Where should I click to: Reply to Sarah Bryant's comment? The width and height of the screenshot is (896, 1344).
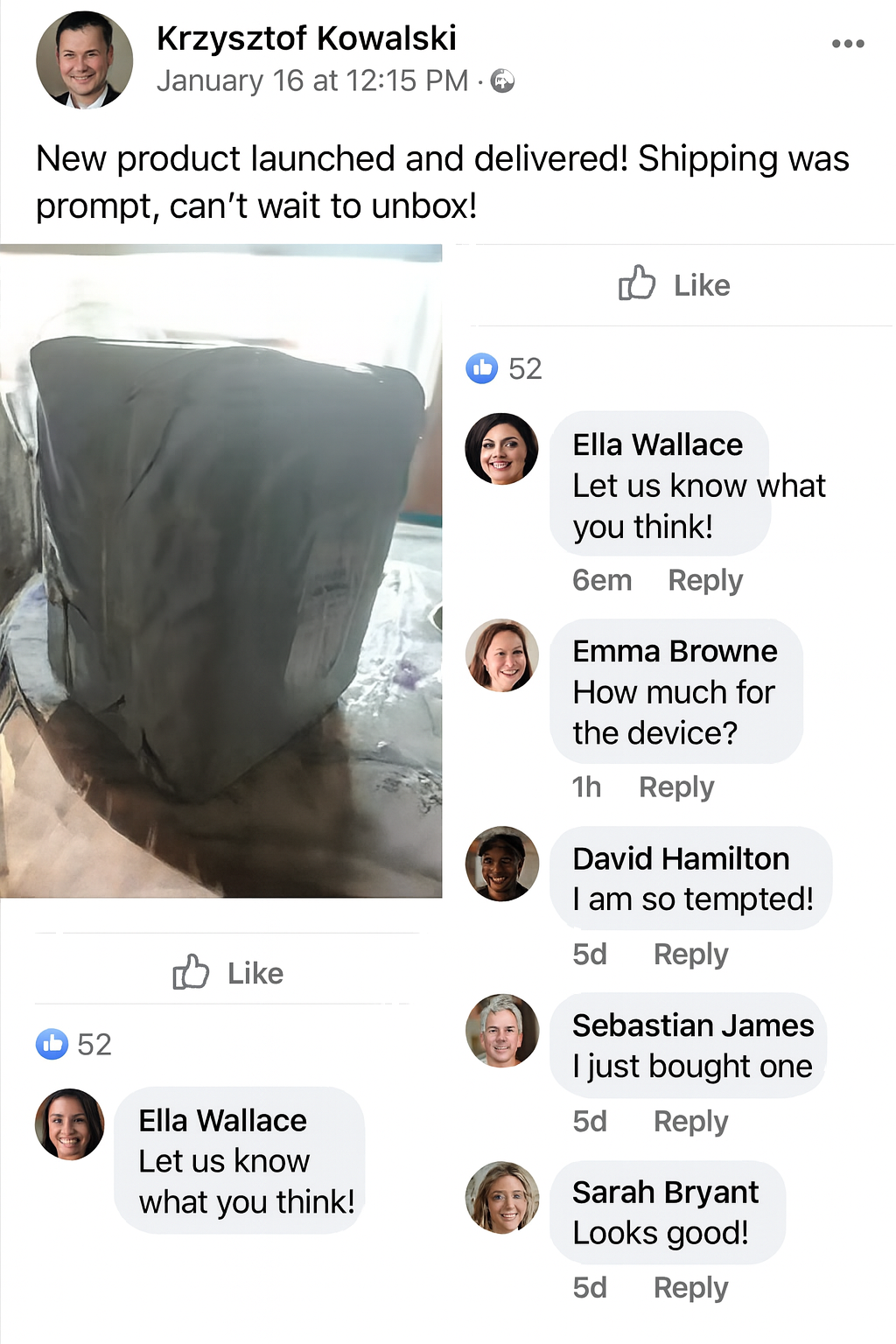(690, 1287)
